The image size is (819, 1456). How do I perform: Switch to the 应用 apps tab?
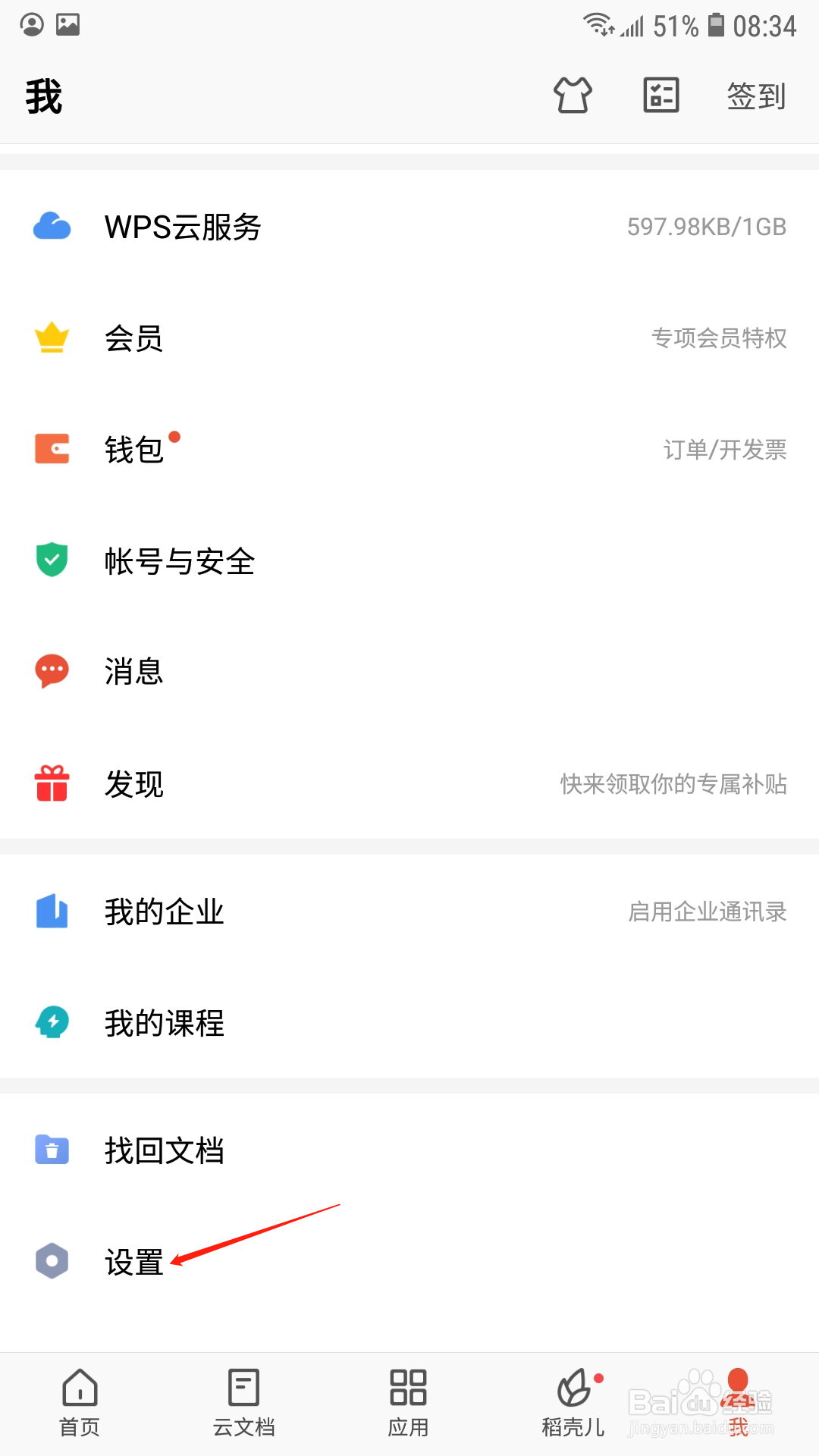[408, 1403]
